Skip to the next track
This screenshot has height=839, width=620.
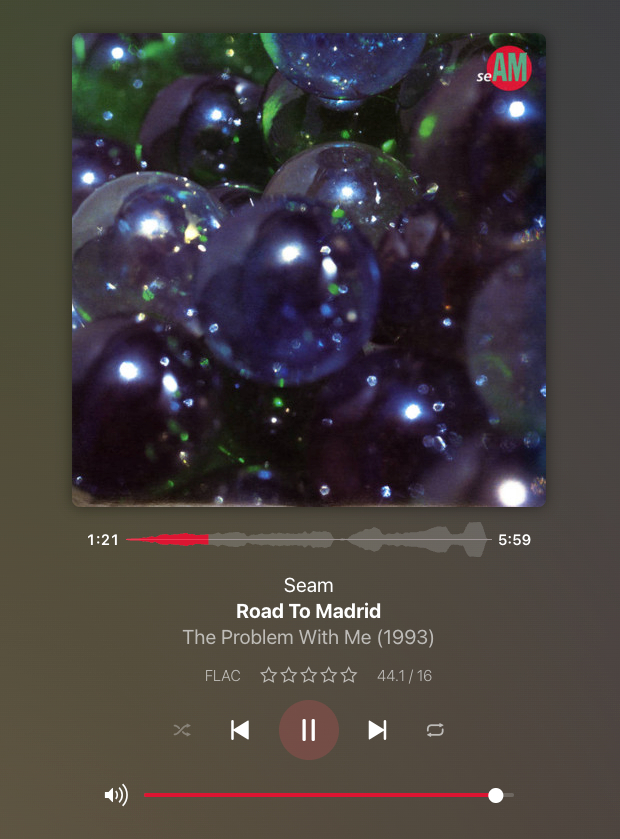click(x=377, y=730)
